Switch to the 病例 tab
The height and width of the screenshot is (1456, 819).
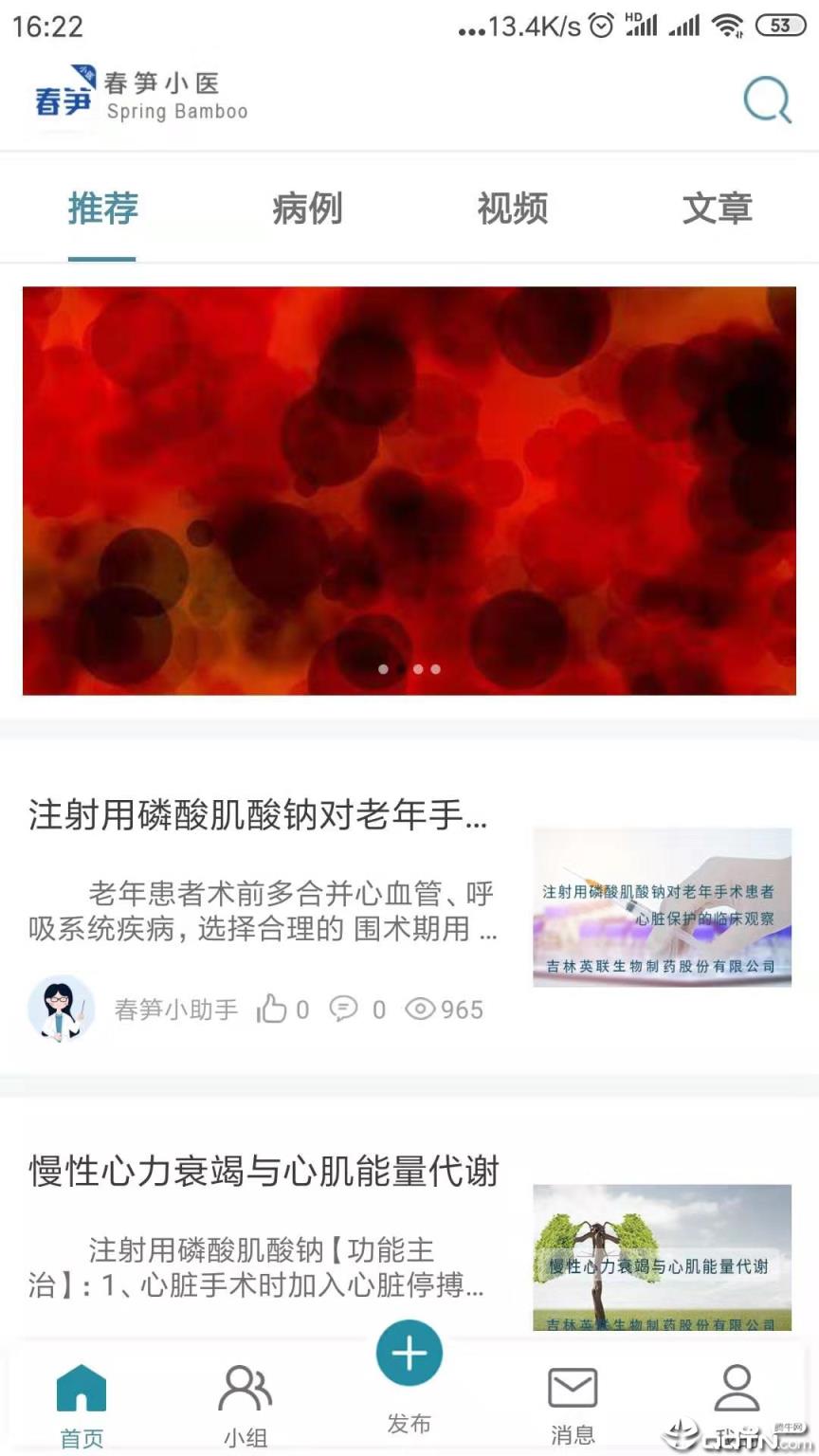(307, 210)
